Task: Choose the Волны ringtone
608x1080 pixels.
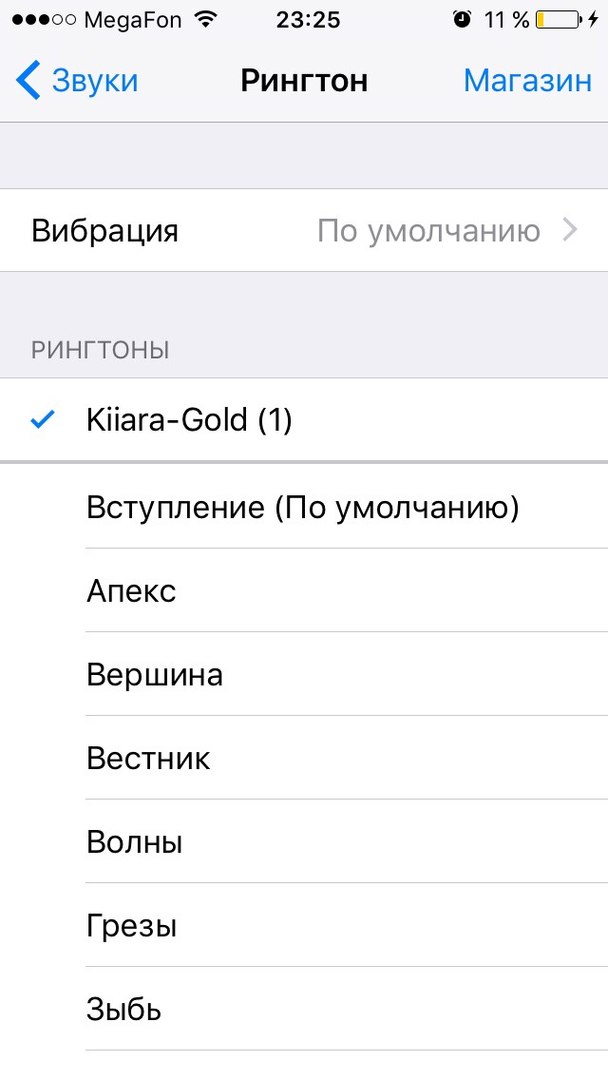Action: pyautogui.click(x=304, y=842)
